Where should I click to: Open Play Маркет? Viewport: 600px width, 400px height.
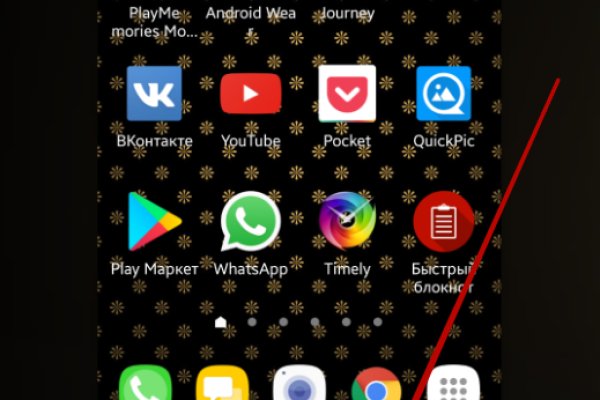pos(154,221)
